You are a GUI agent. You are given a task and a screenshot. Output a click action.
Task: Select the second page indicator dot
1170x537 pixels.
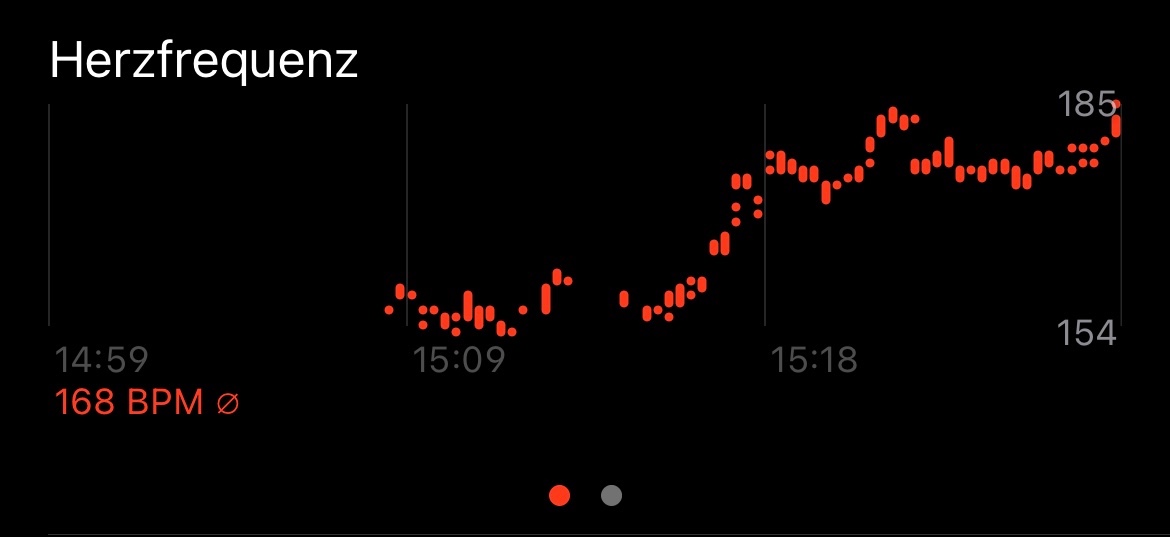tap(611, 495)
